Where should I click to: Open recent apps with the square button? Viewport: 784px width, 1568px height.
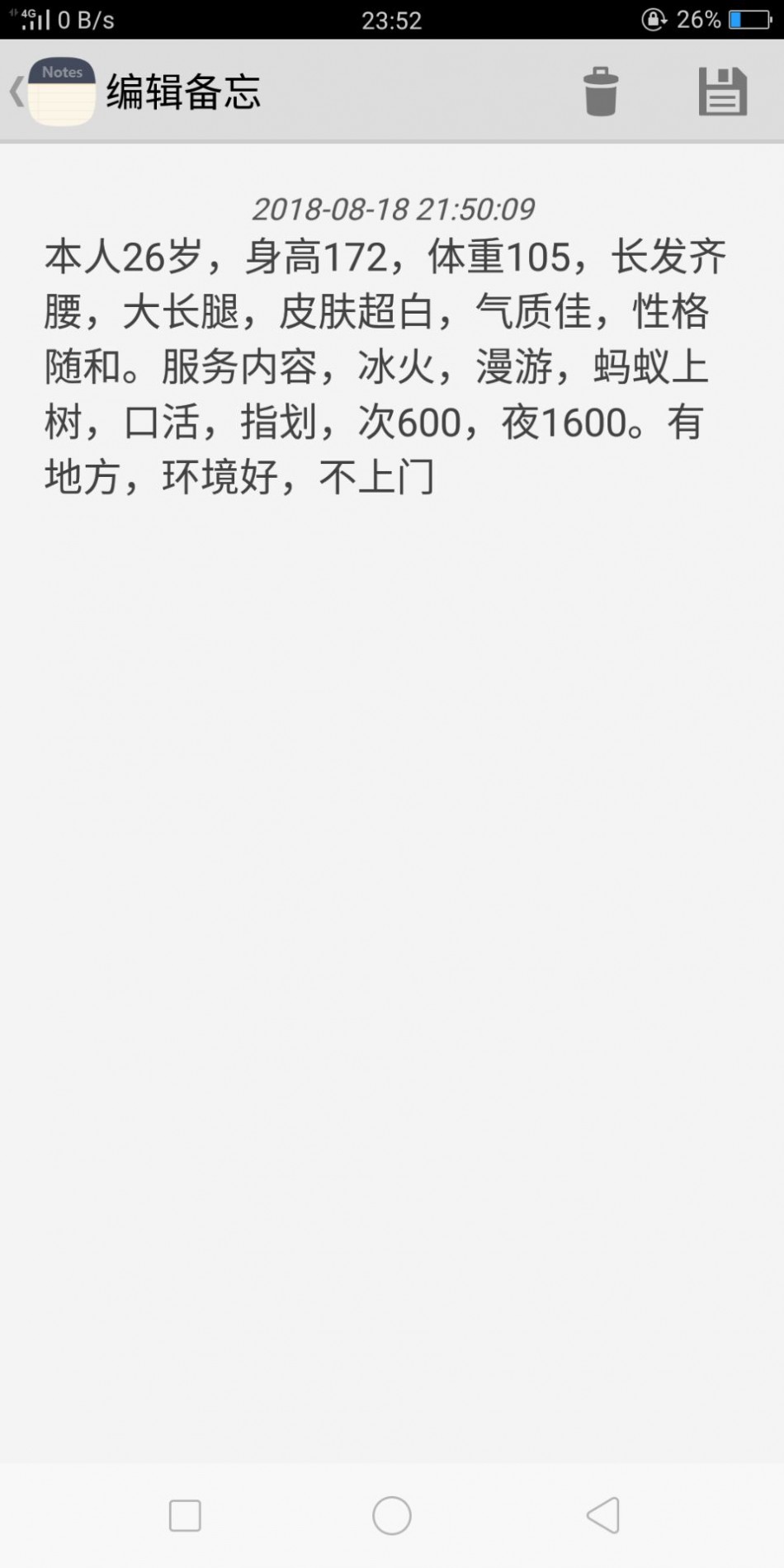(x=185, y=1516)
